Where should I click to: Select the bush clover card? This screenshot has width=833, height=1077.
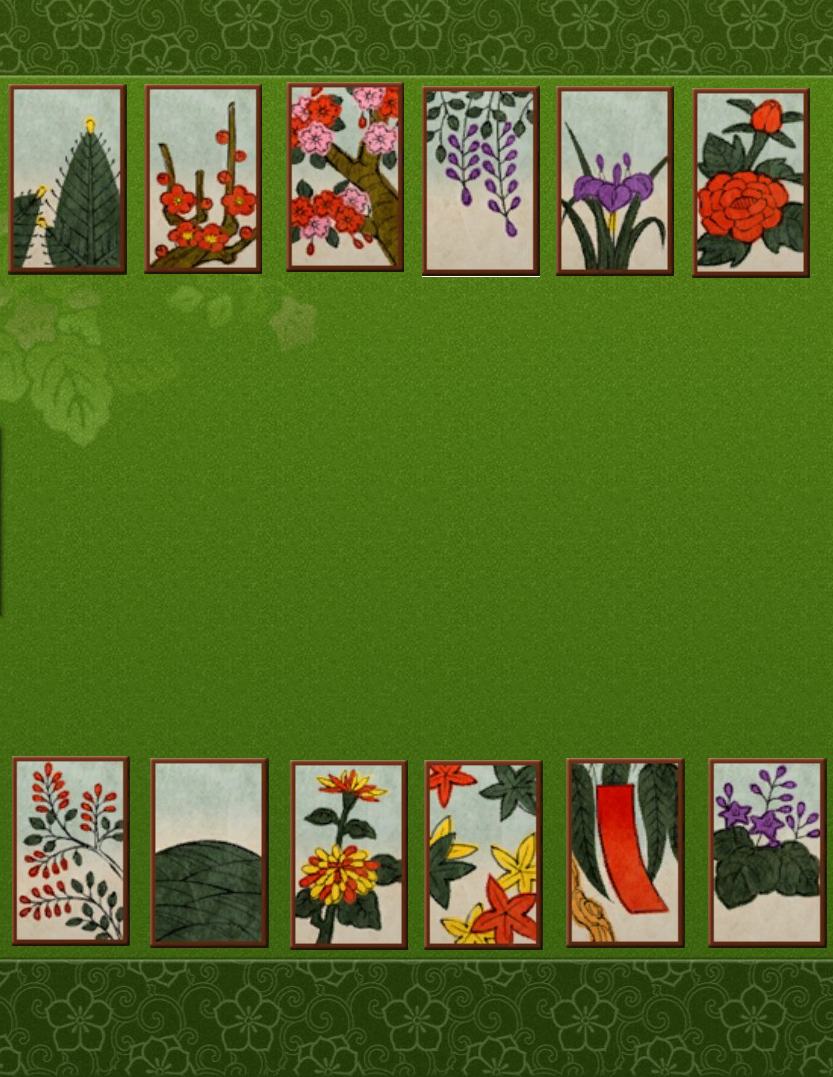[x=71, y=851]
